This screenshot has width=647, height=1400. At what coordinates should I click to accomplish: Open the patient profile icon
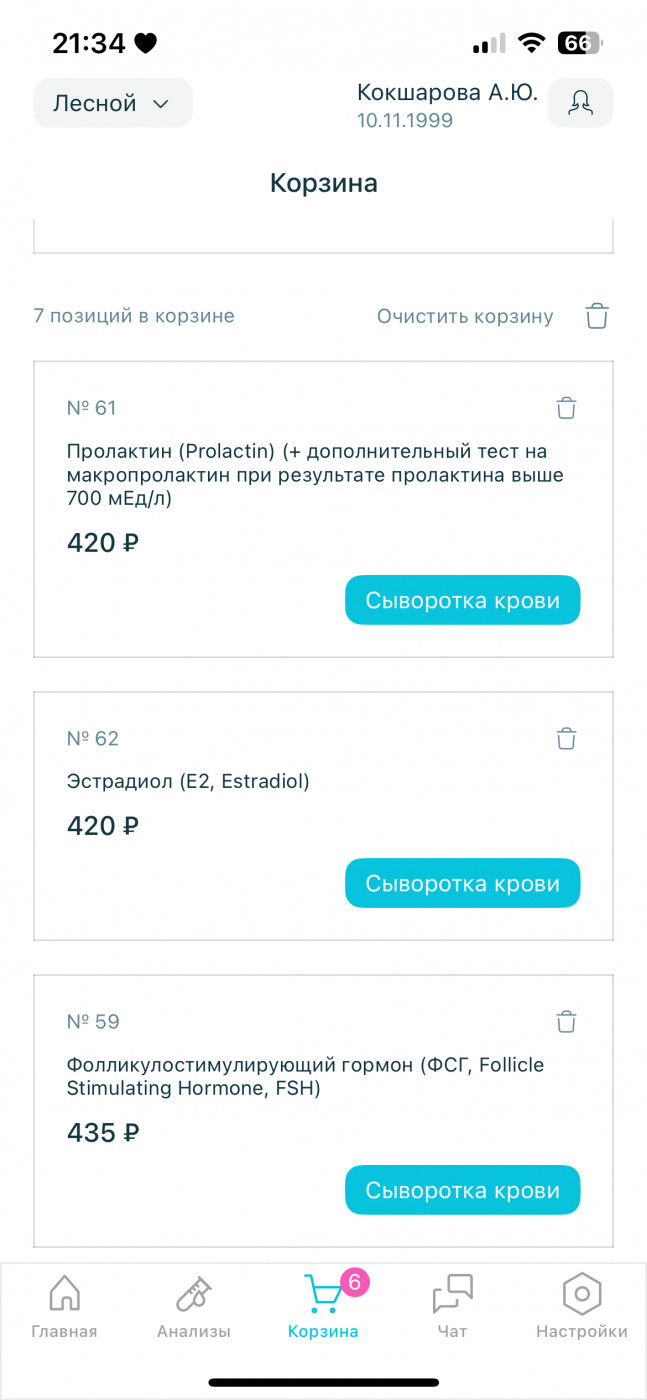pyautogui.click(x=580, y=103)
